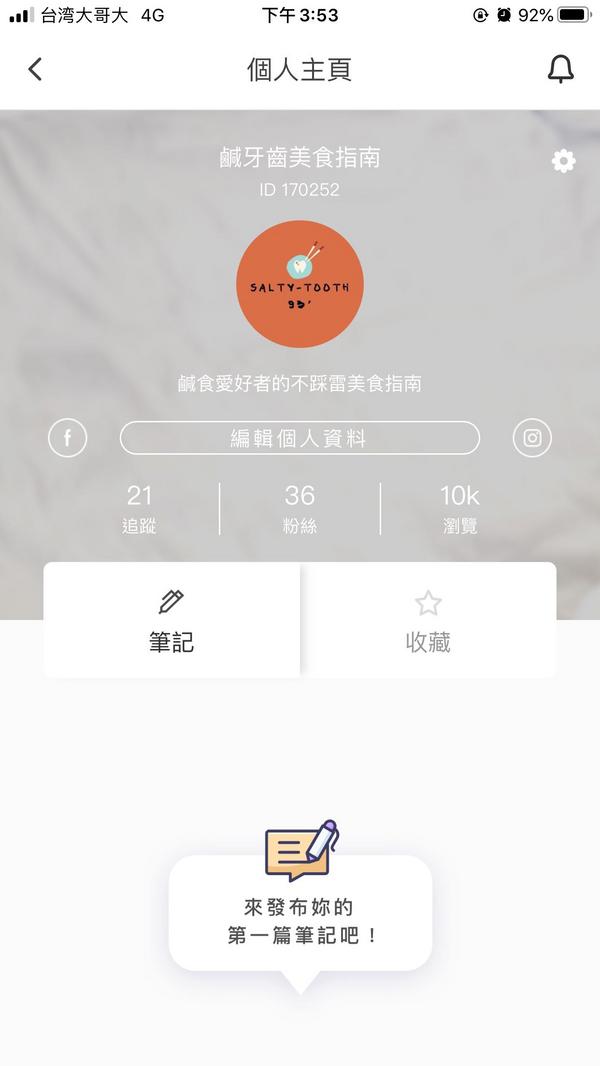Tap 編輯個人資料 to edit profile

pos(300,438)
